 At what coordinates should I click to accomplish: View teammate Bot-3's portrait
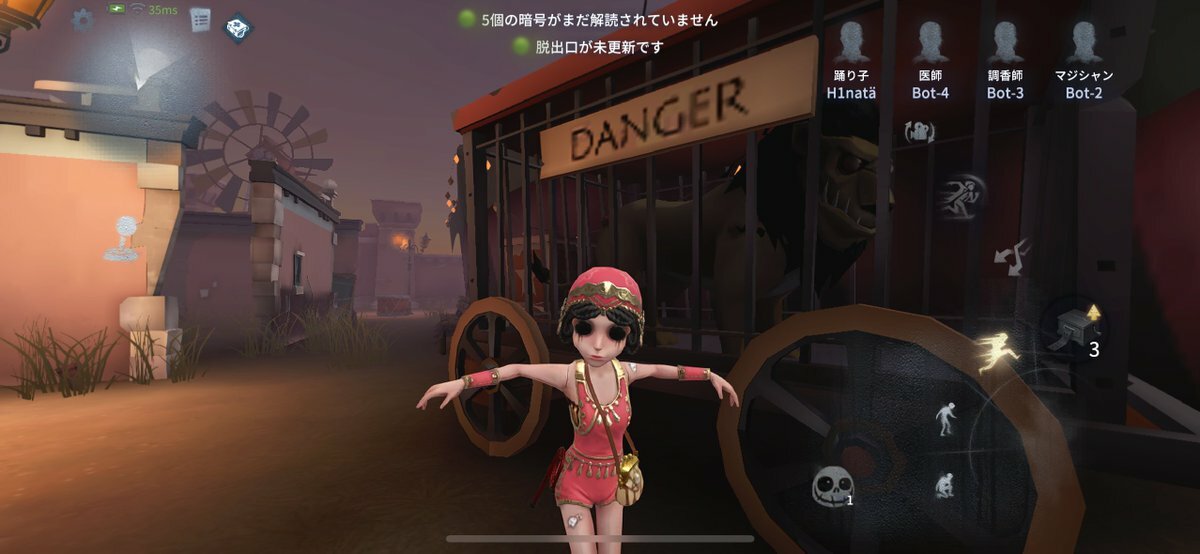[x=1005, y=43]
